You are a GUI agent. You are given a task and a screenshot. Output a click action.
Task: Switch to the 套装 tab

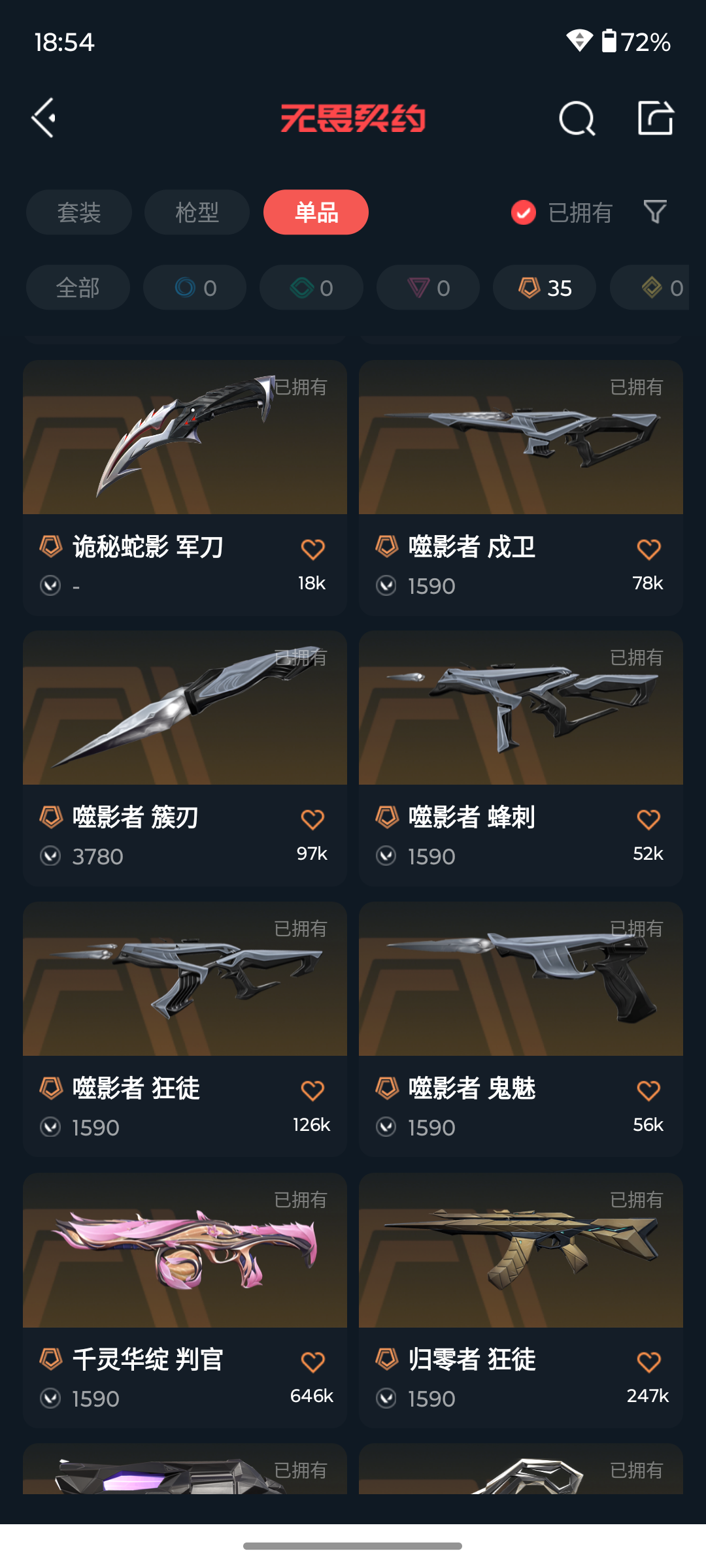[x=79, y=212]
